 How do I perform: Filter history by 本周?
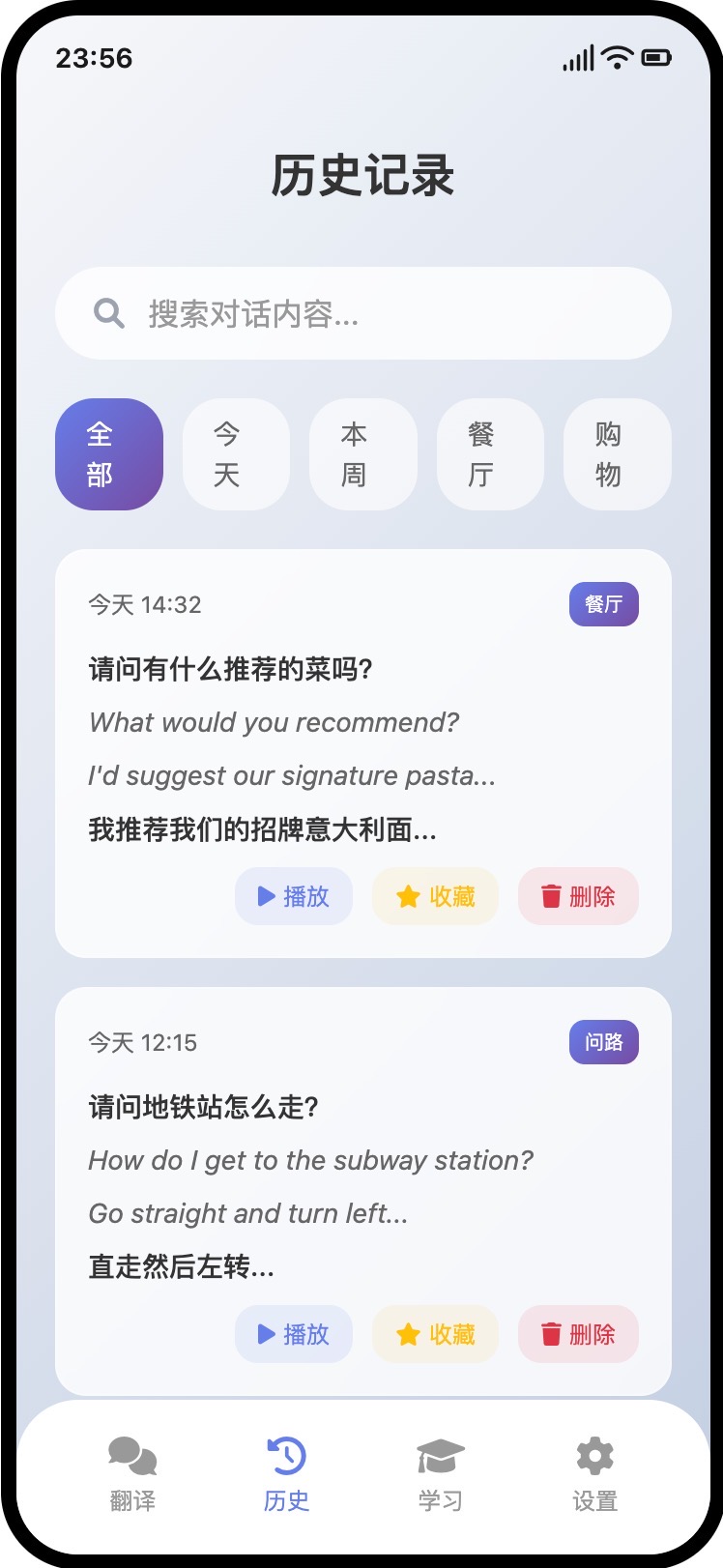coord(363,454)
